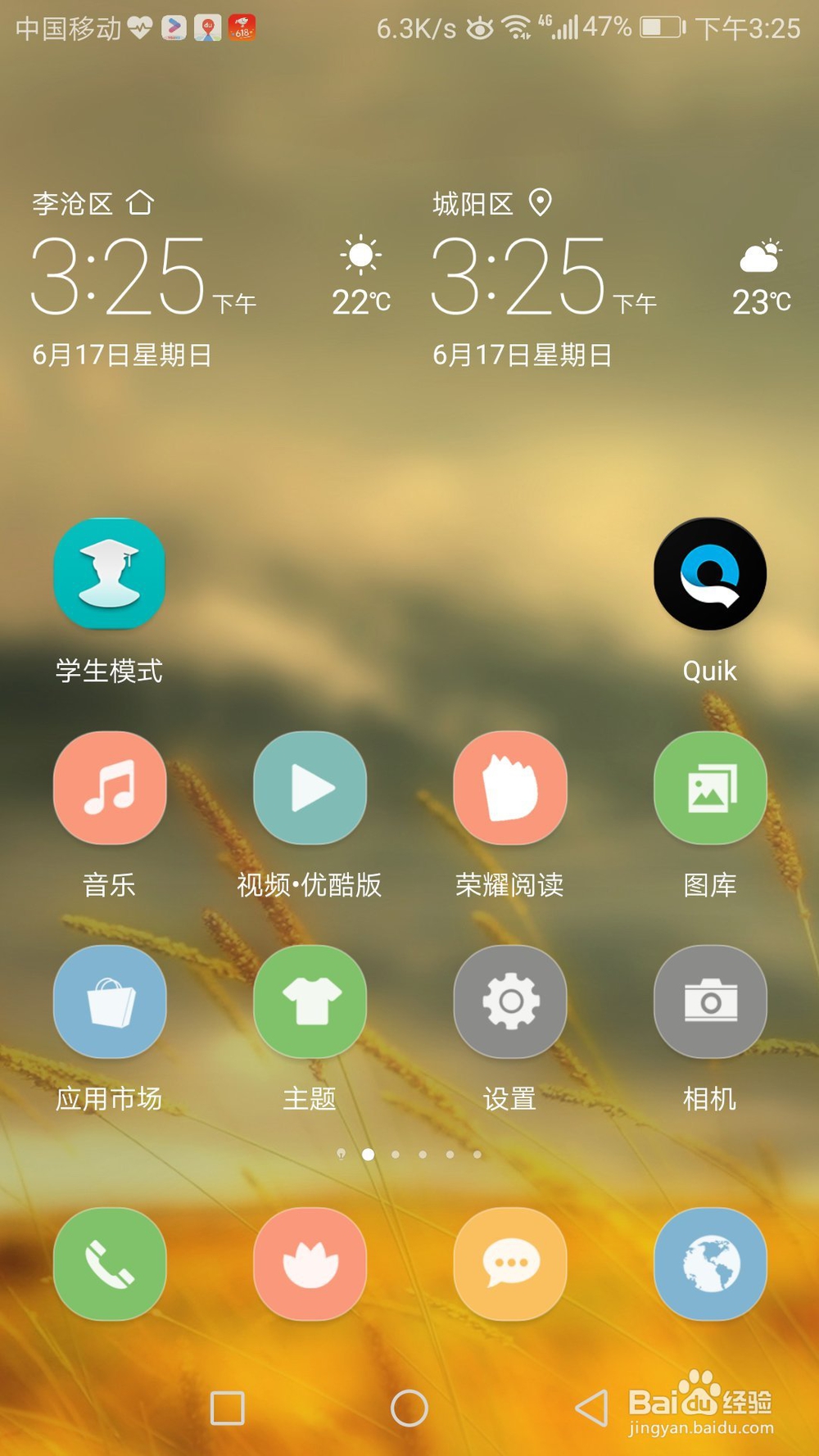Open the messaging app in the dock
The height and width of the screenshot is (1456, 819).
(x=509, y=1265)
